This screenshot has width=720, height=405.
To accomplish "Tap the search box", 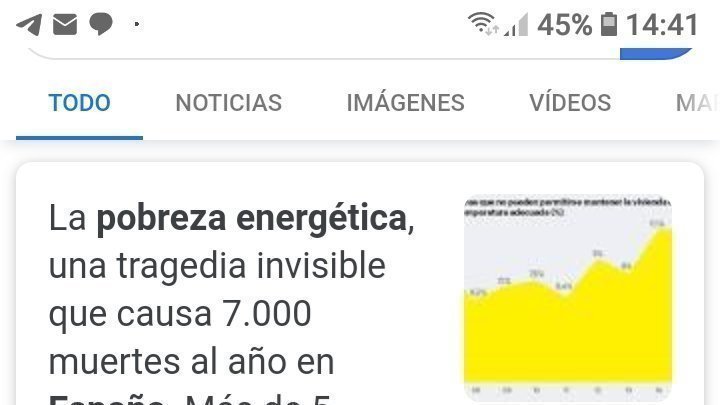I will (320, 50).
